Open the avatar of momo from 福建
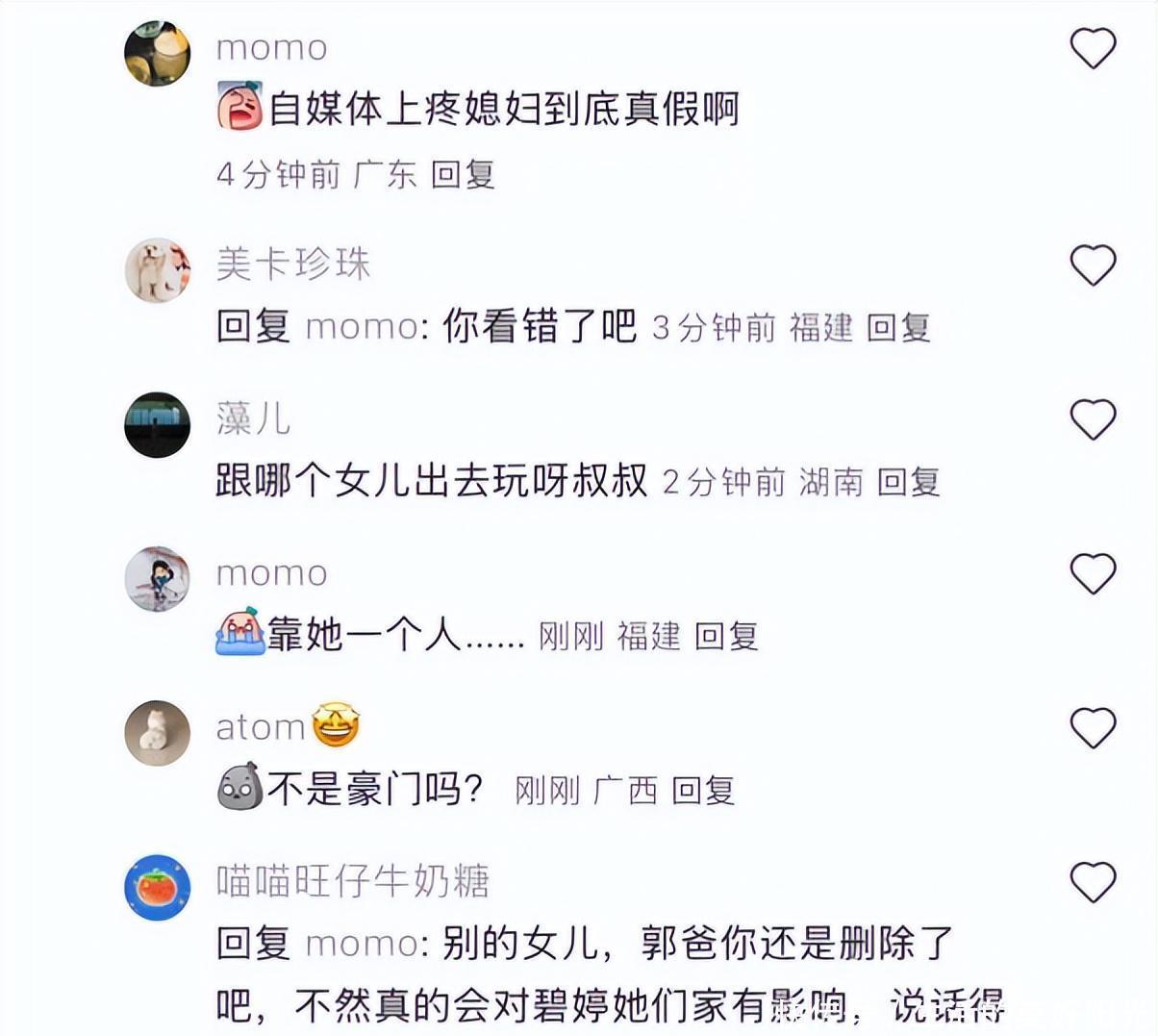Screen dimensions: 1158x1036 point(158,578)
